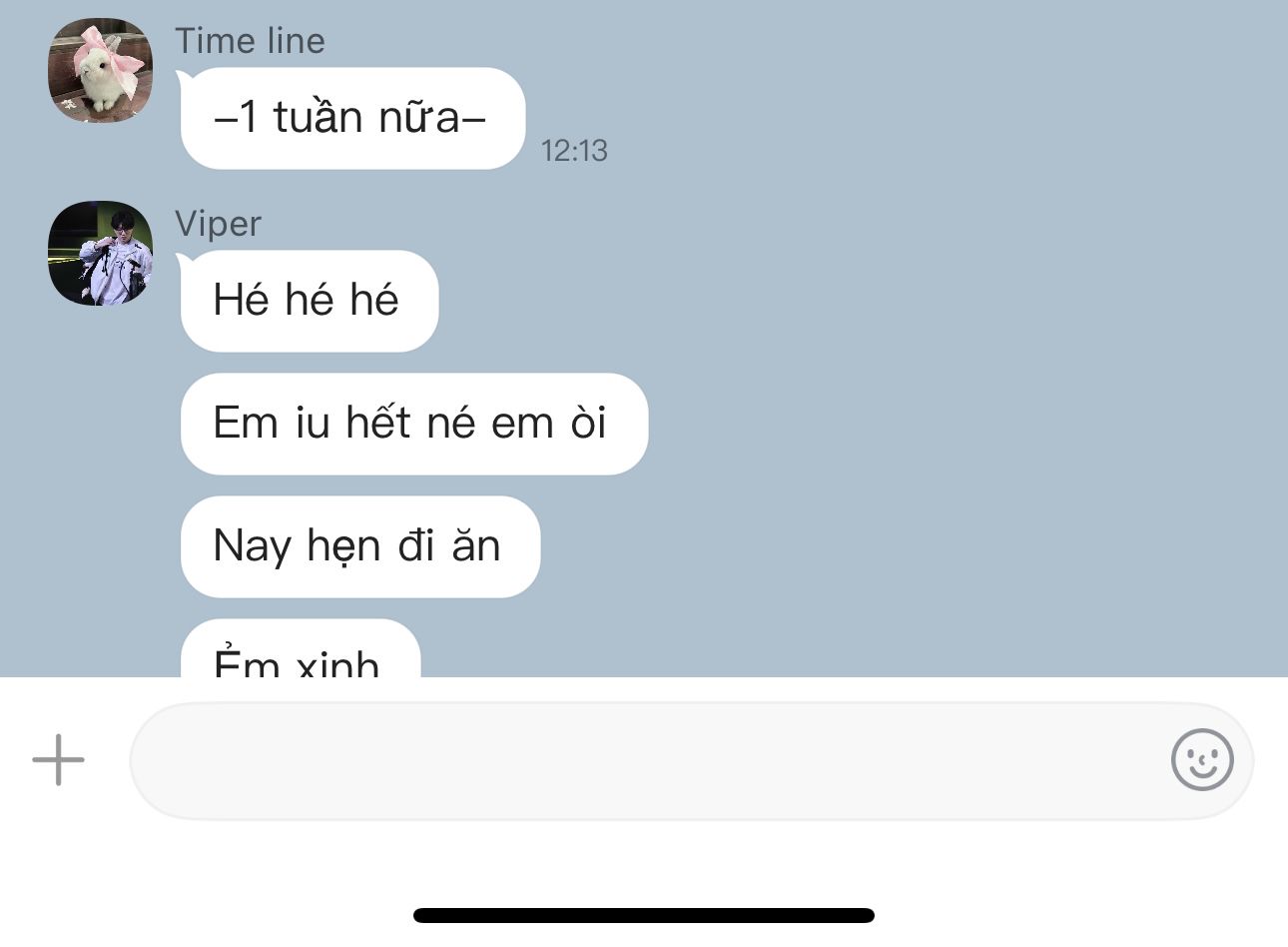The image size is (1288, 947).
Task: Focus the message input field
Action: [x=639, y=761]
